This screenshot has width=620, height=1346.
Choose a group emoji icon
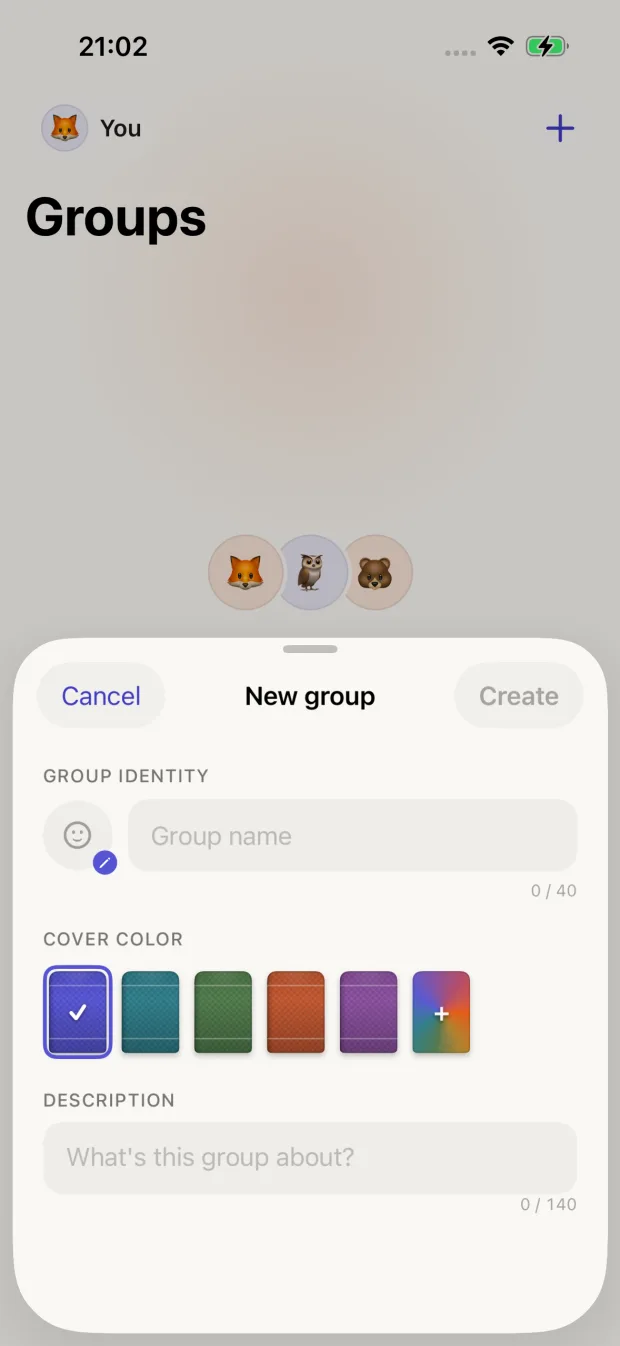coord(78,836)
